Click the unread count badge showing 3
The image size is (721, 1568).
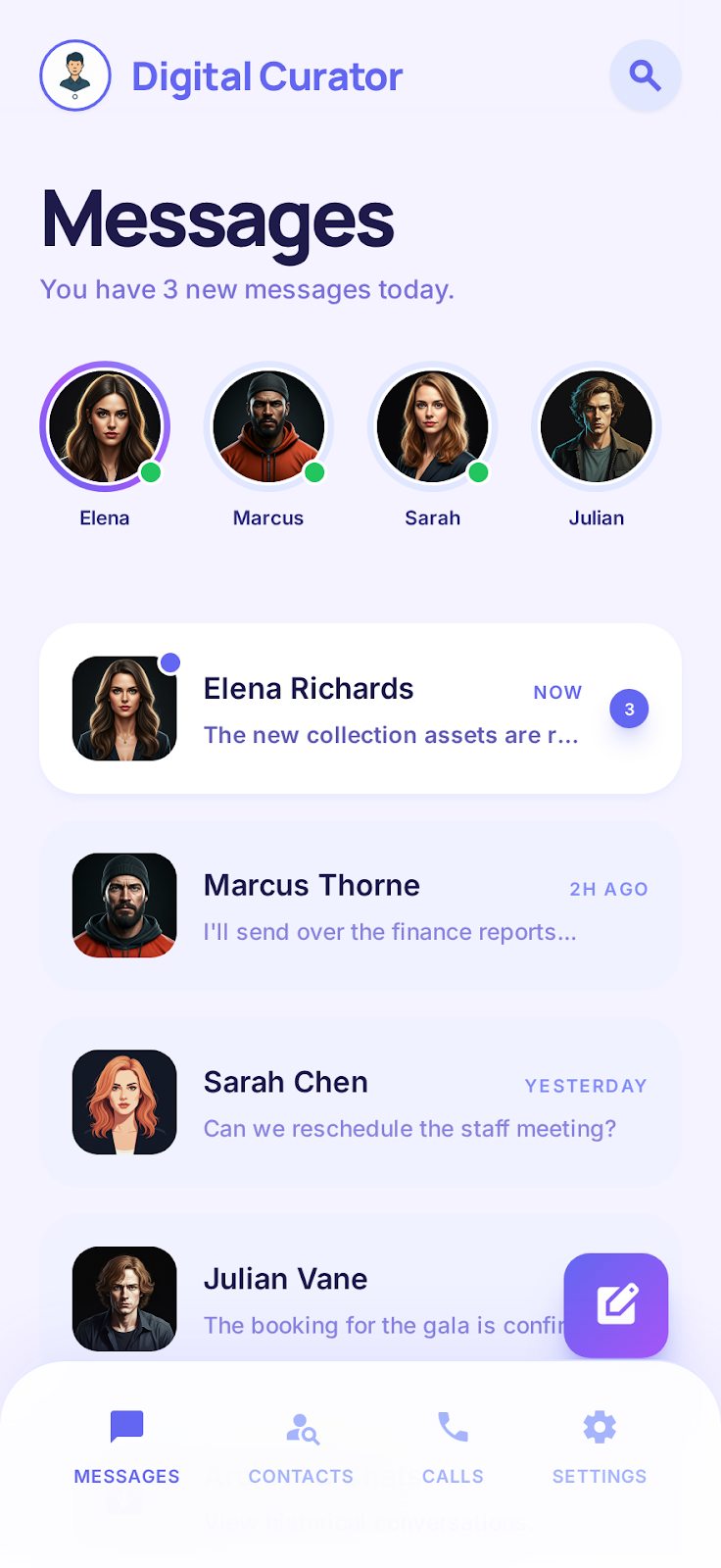[x=629, y=708]
